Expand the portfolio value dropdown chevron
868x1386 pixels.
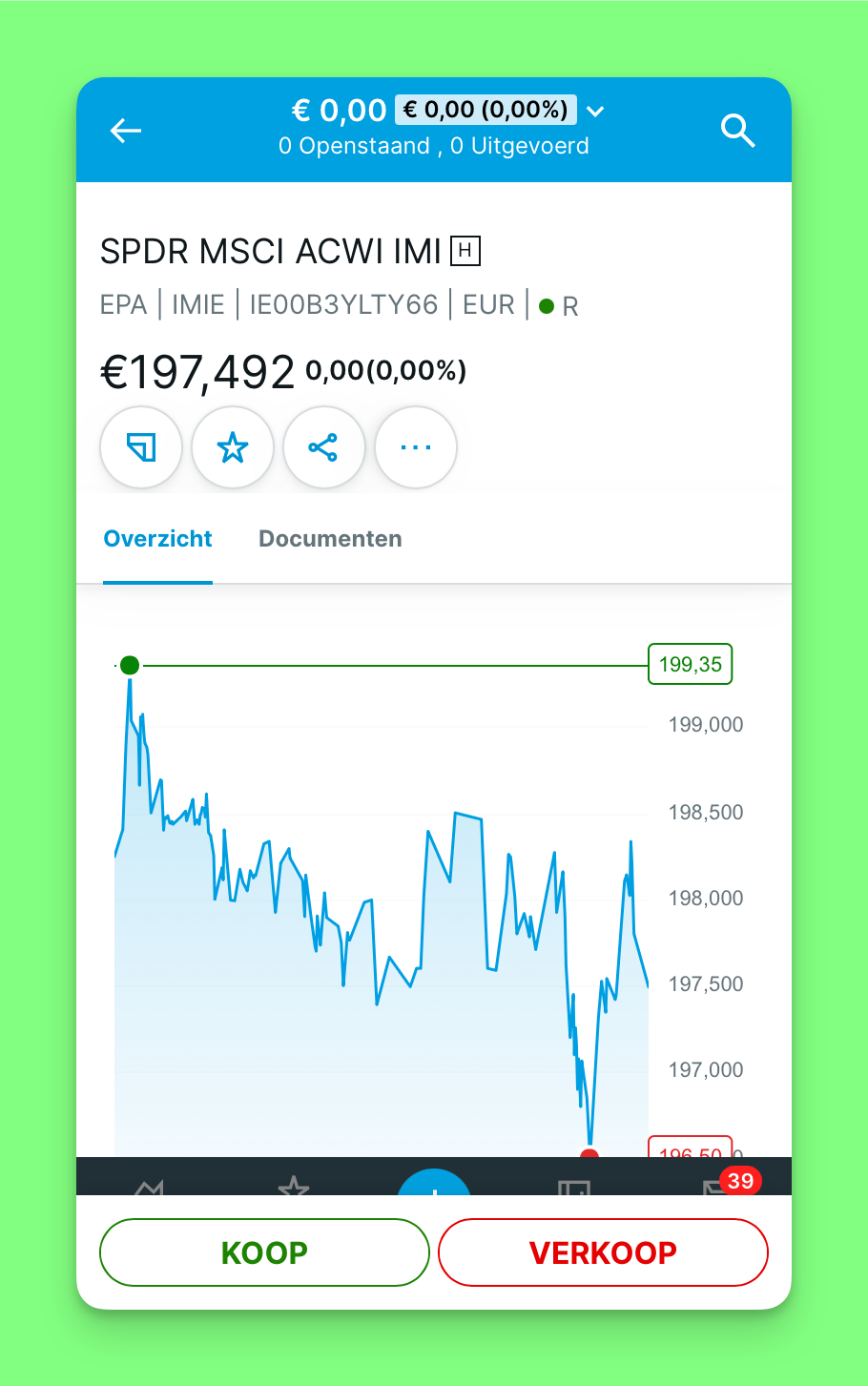pyautogui.click(x=595, y=112)
